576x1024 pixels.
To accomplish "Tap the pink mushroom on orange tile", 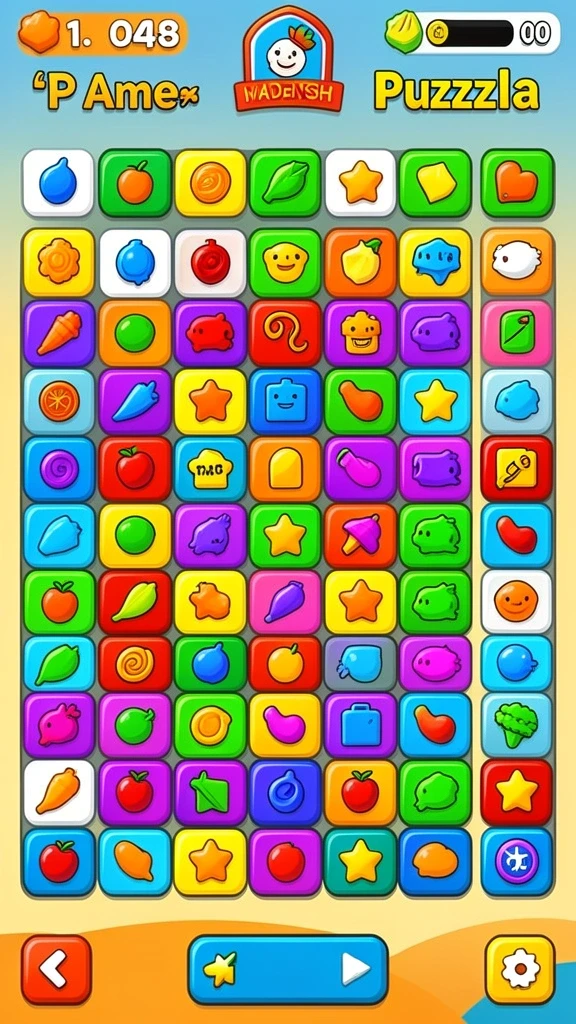I will point(360,536).
